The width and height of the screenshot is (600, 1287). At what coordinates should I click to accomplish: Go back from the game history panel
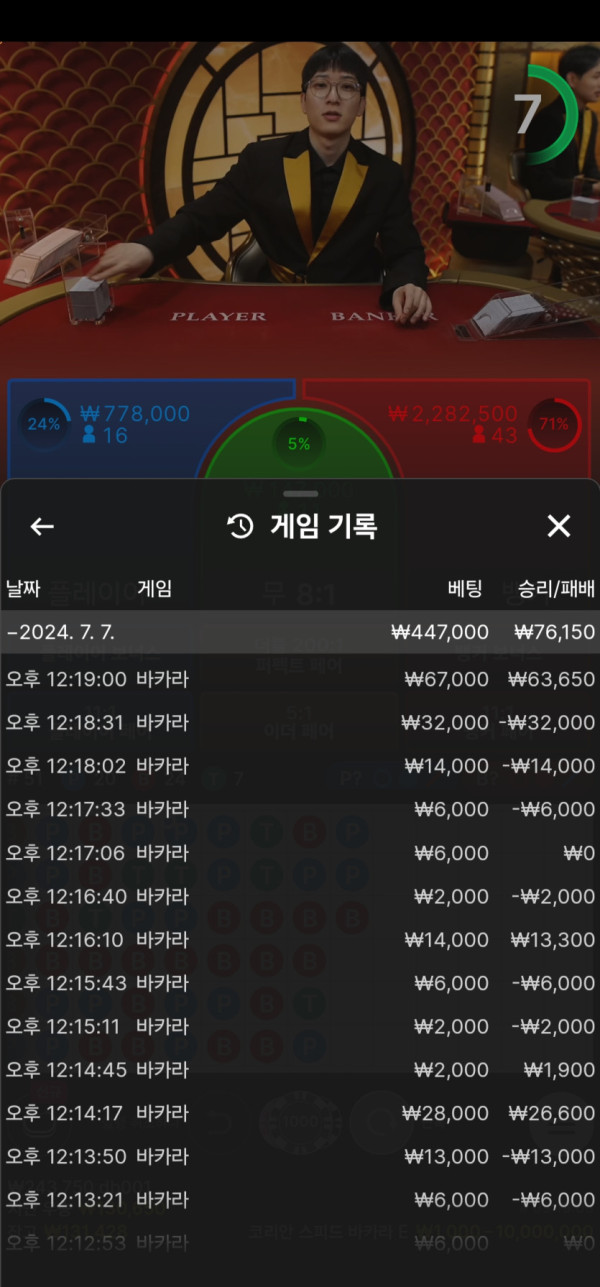click(42, 526)
